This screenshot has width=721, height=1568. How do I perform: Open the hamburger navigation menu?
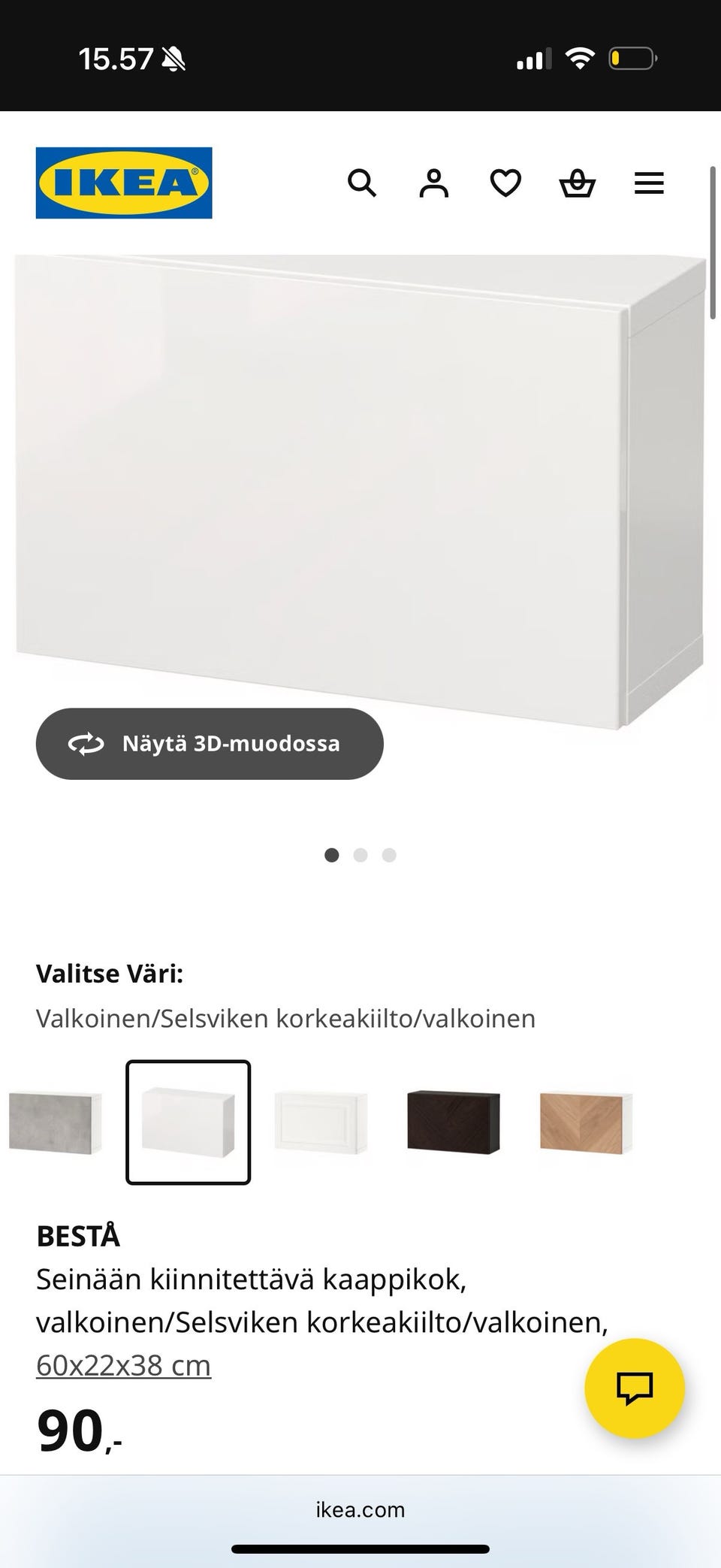point(649,183)
